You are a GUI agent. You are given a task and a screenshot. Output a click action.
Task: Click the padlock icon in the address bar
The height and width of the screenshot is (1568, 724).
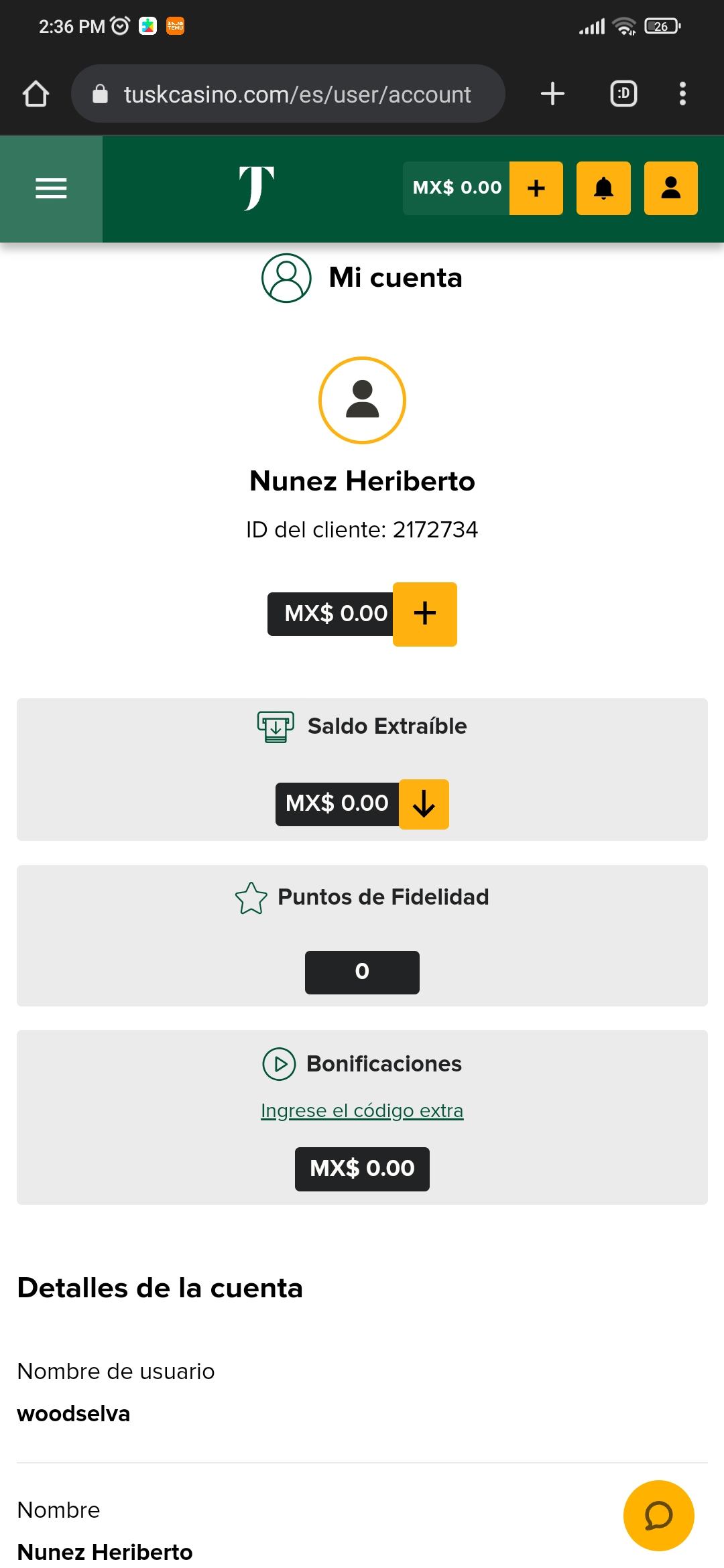tap(101, 93)
